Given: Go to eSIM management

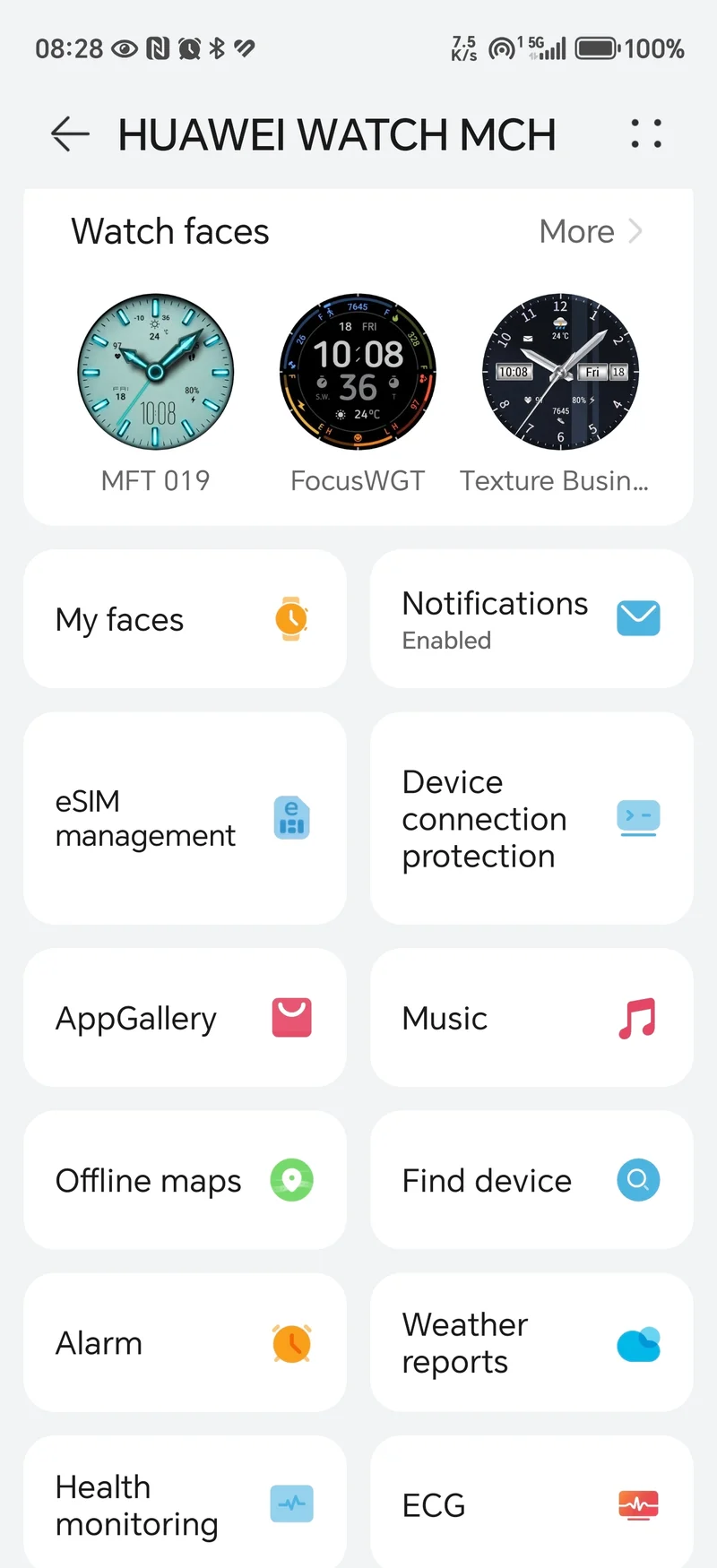Looking at the screenshot, I should [x=185, y=818].
